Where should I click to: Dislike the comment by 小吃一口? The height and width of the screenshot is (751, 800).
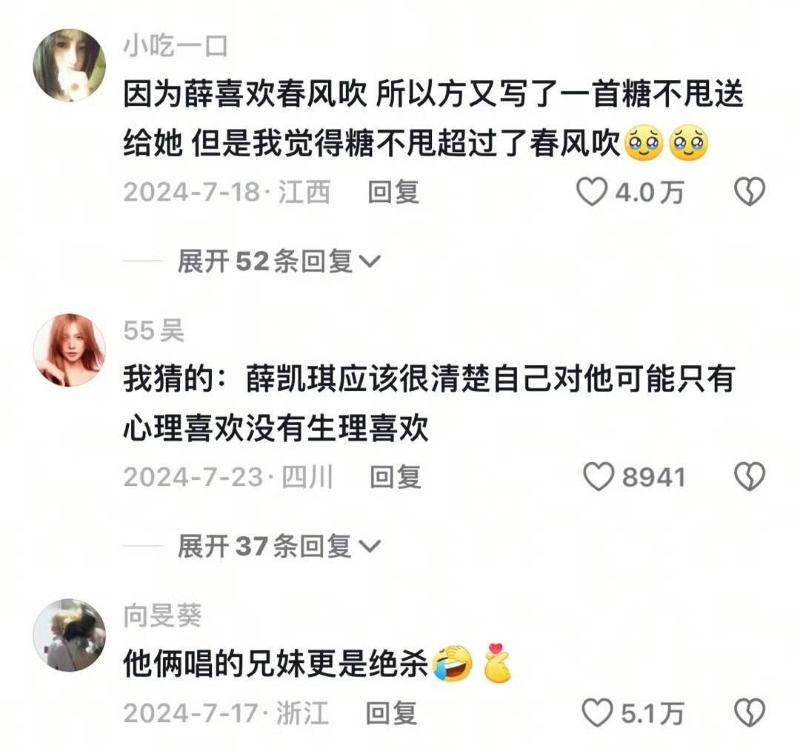[749, 191]
